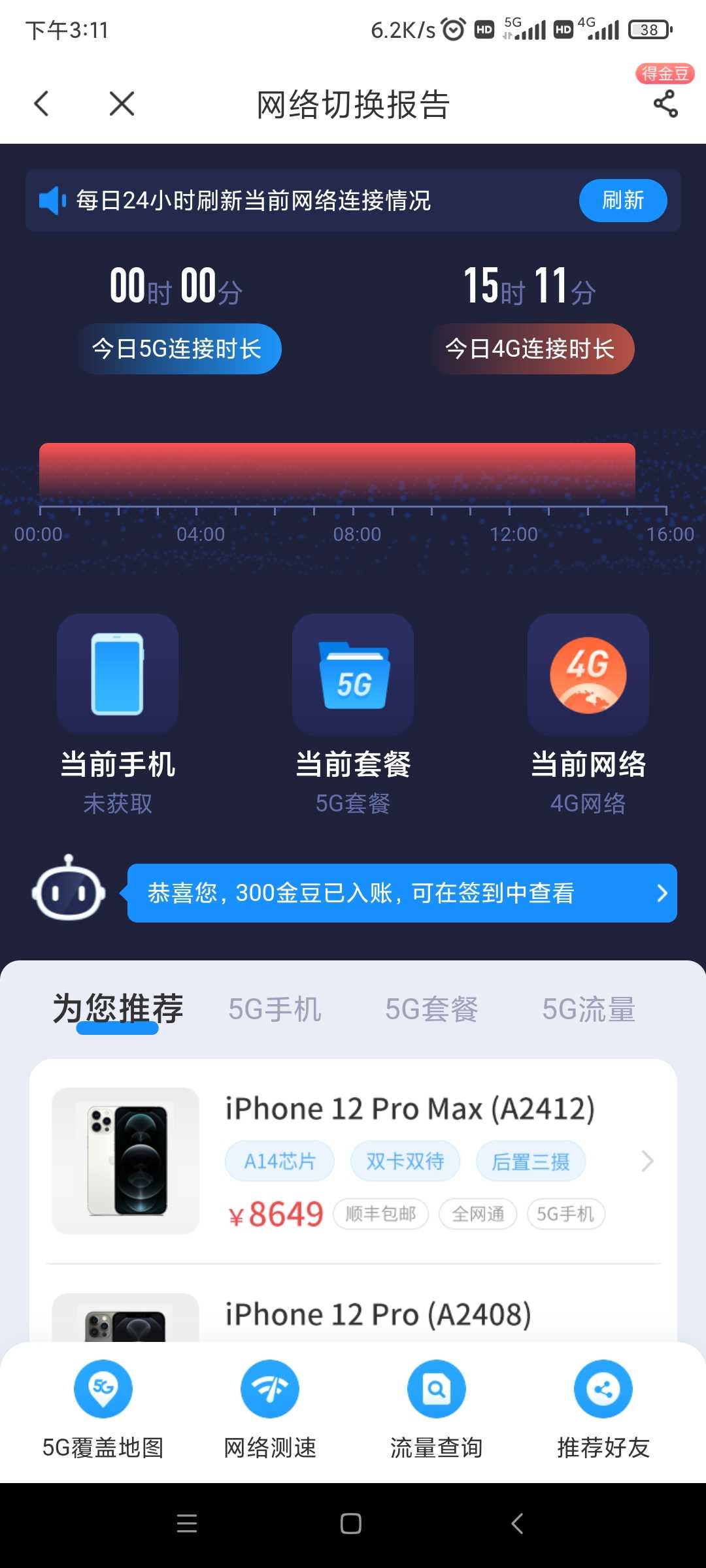706x1568 pixels.
Task: Open 流量查询 data usage query
Action: click(437, 1410)
